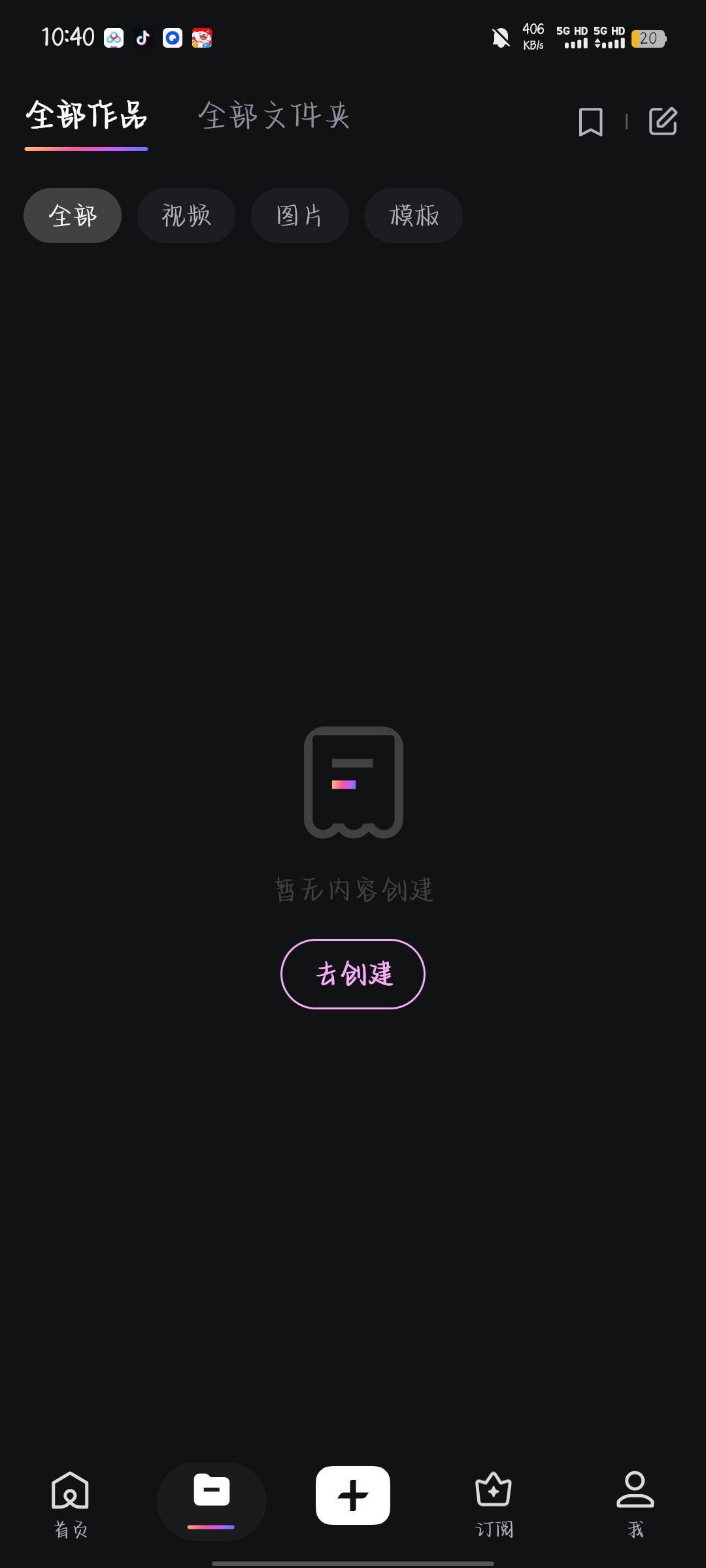Create new content with the plus button
Screen dimensions: 706x1568
[353, 1495]
